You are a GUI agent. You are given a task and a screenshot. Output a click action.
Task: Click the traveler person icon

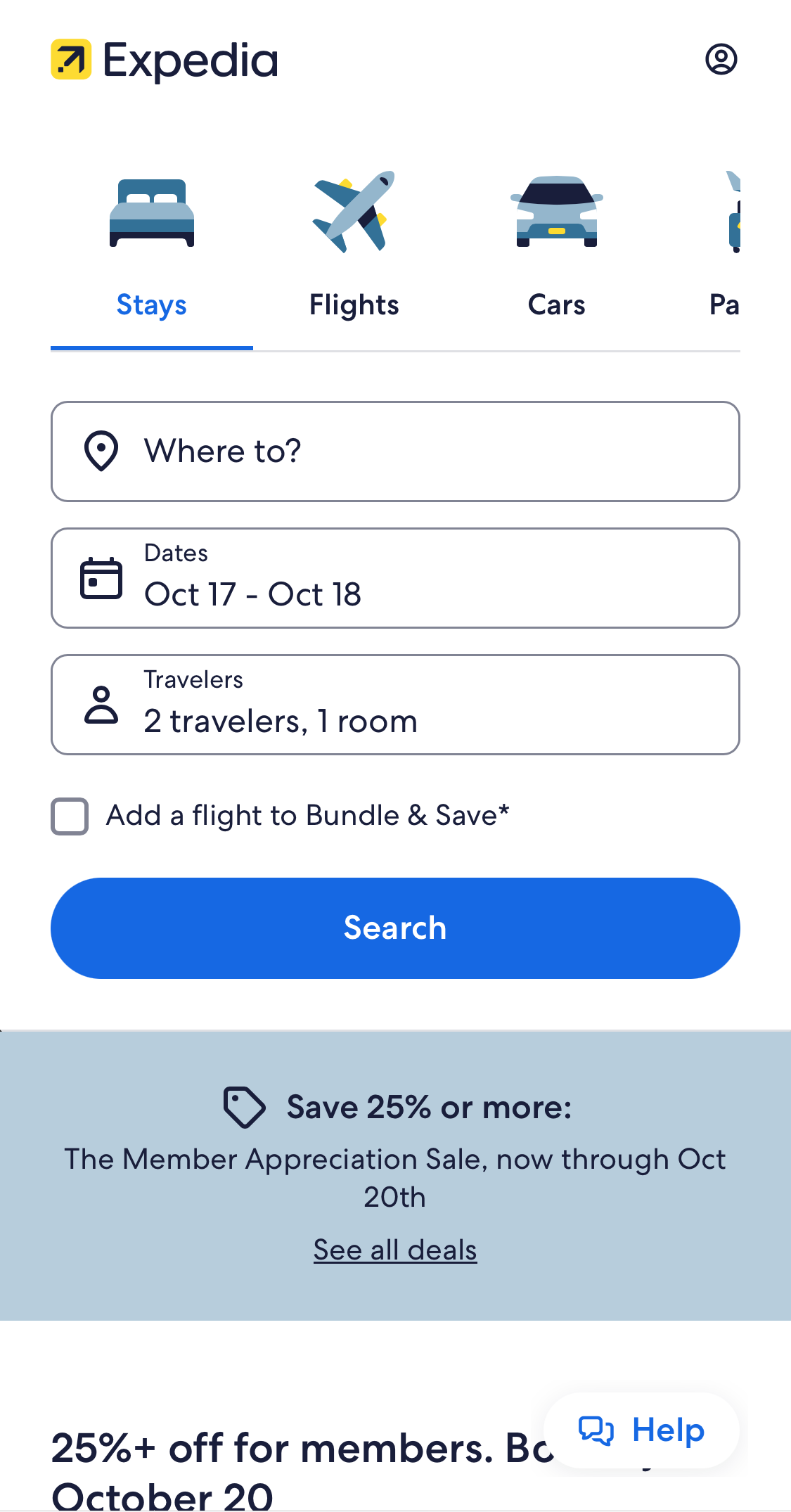point(101,704)
